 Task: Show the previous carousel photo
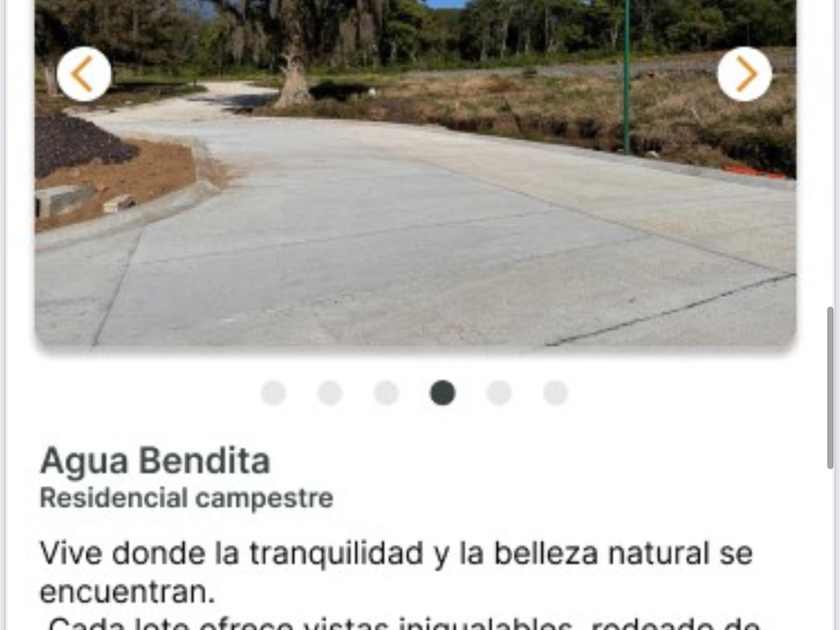coord(84,74)
